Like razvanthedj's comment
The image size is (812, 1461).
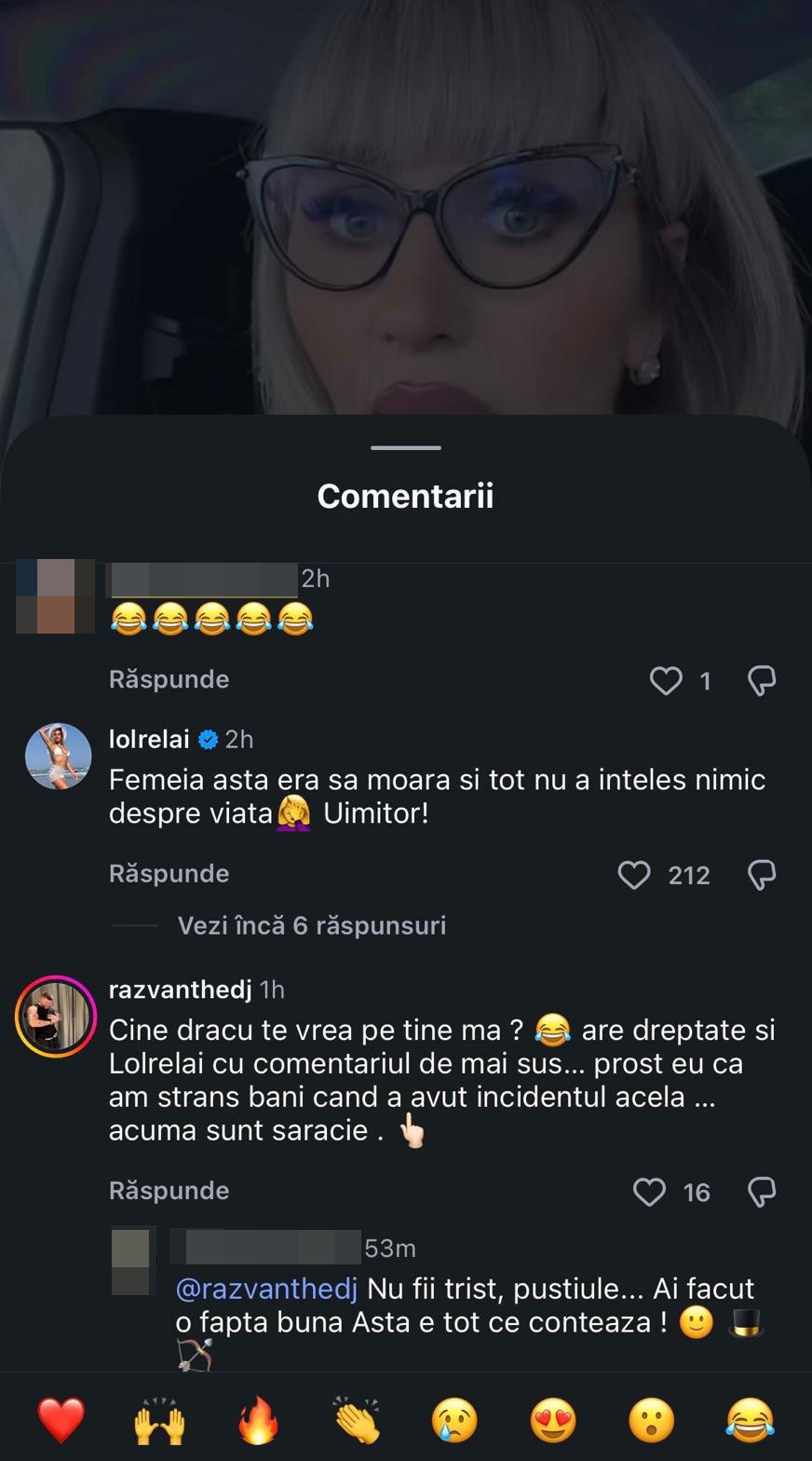(x=649, y=1192)
